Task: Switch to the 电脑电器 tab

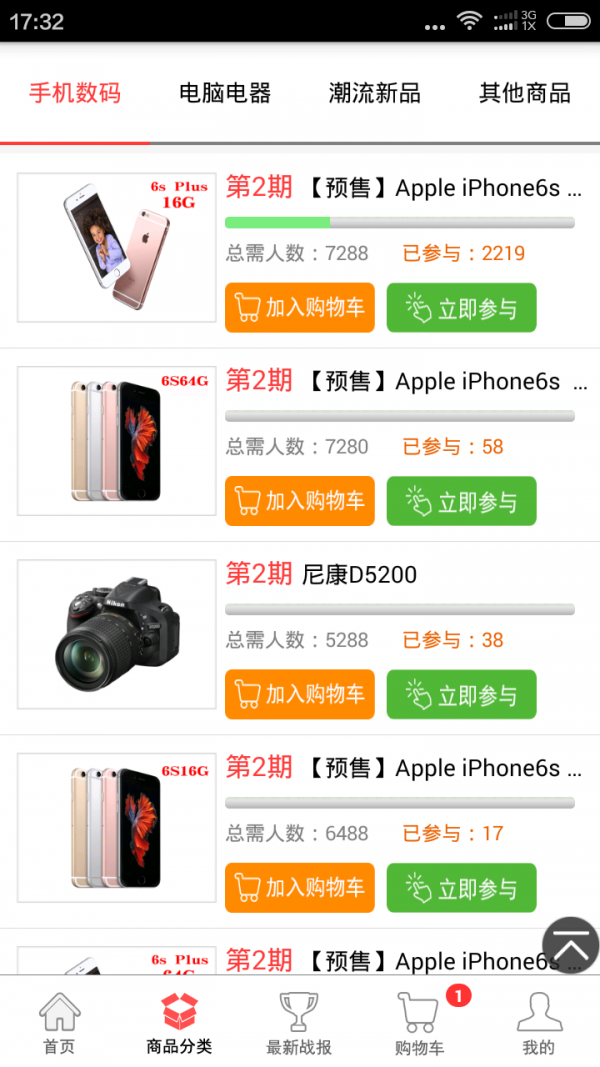Action: click(225, 94)
